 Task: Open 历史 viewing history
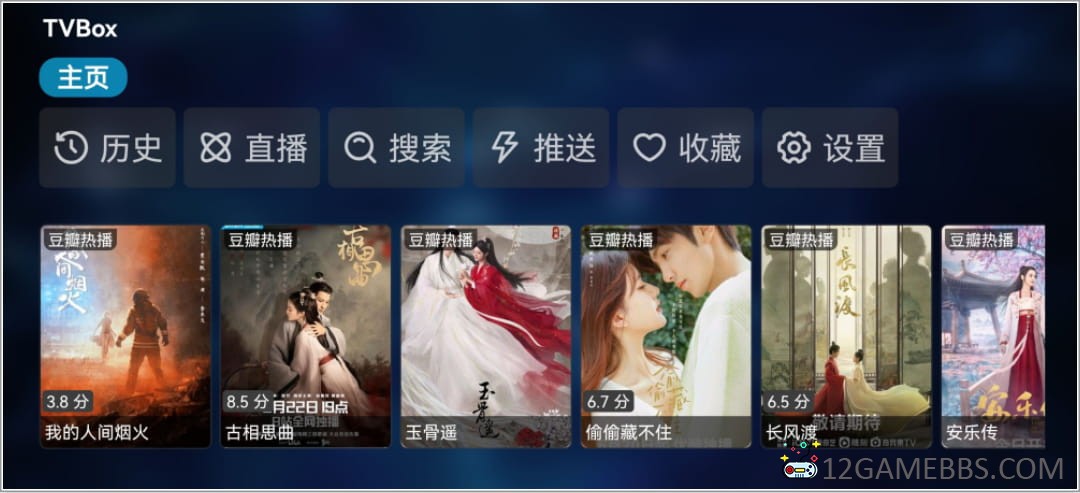coord(107,148)
